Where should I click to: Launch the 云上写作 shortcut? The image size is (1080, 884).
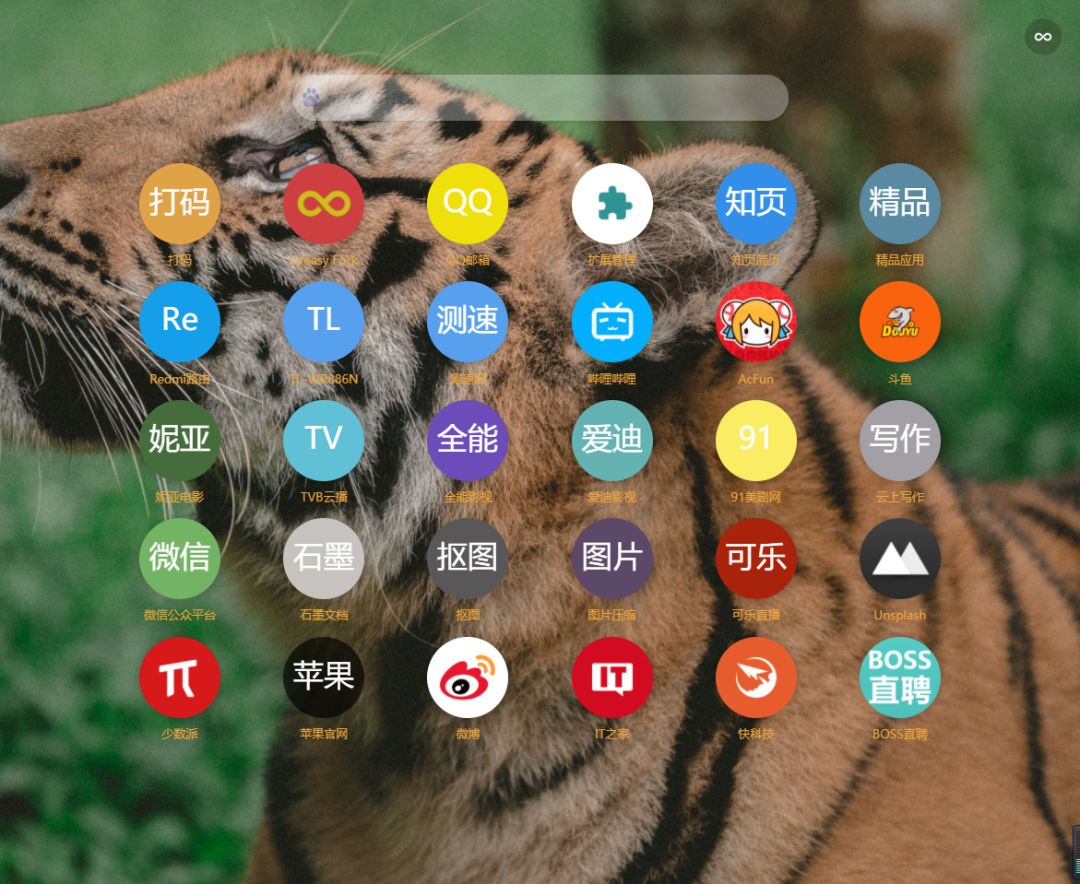(900, 440)
